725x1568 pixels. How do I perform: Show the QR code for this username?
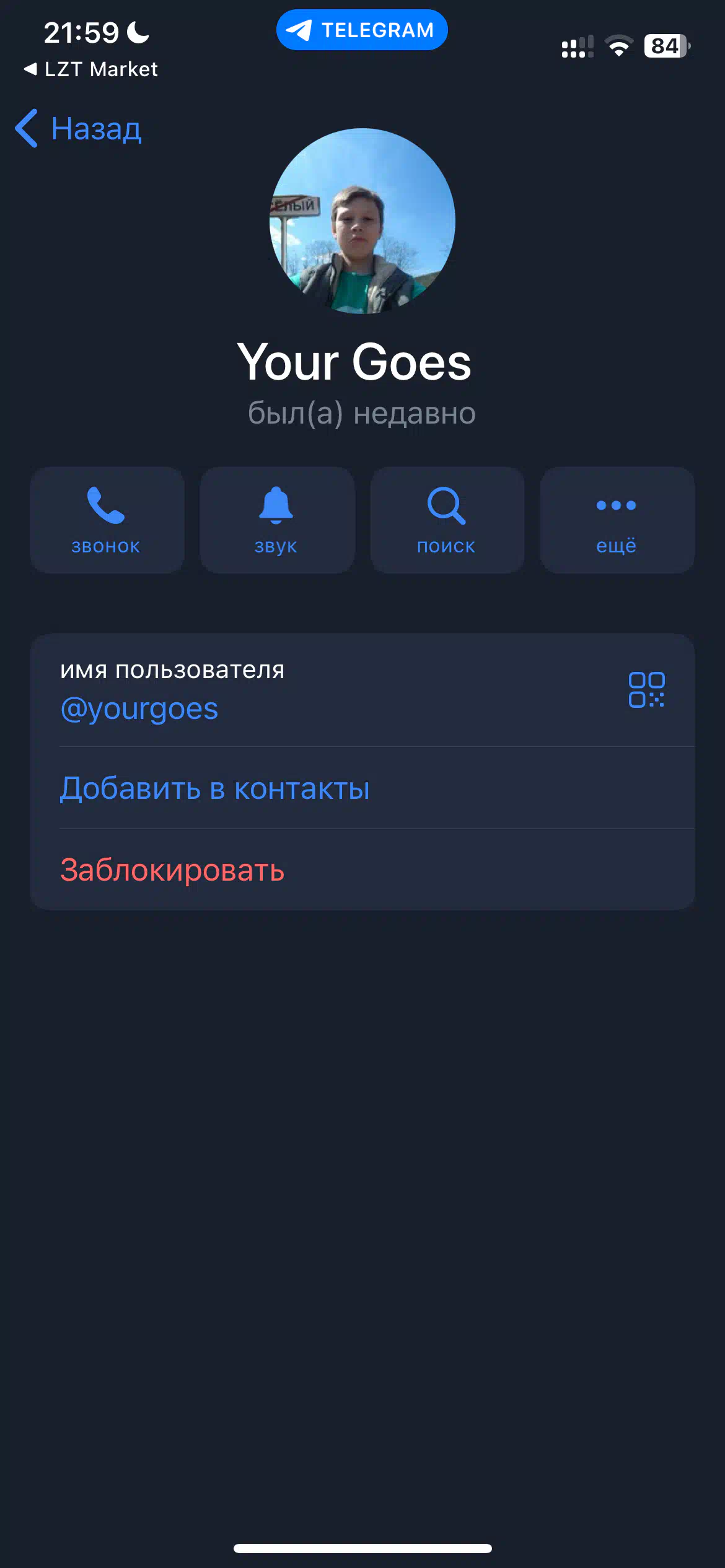pyautogui.click(x=646, y=690)
